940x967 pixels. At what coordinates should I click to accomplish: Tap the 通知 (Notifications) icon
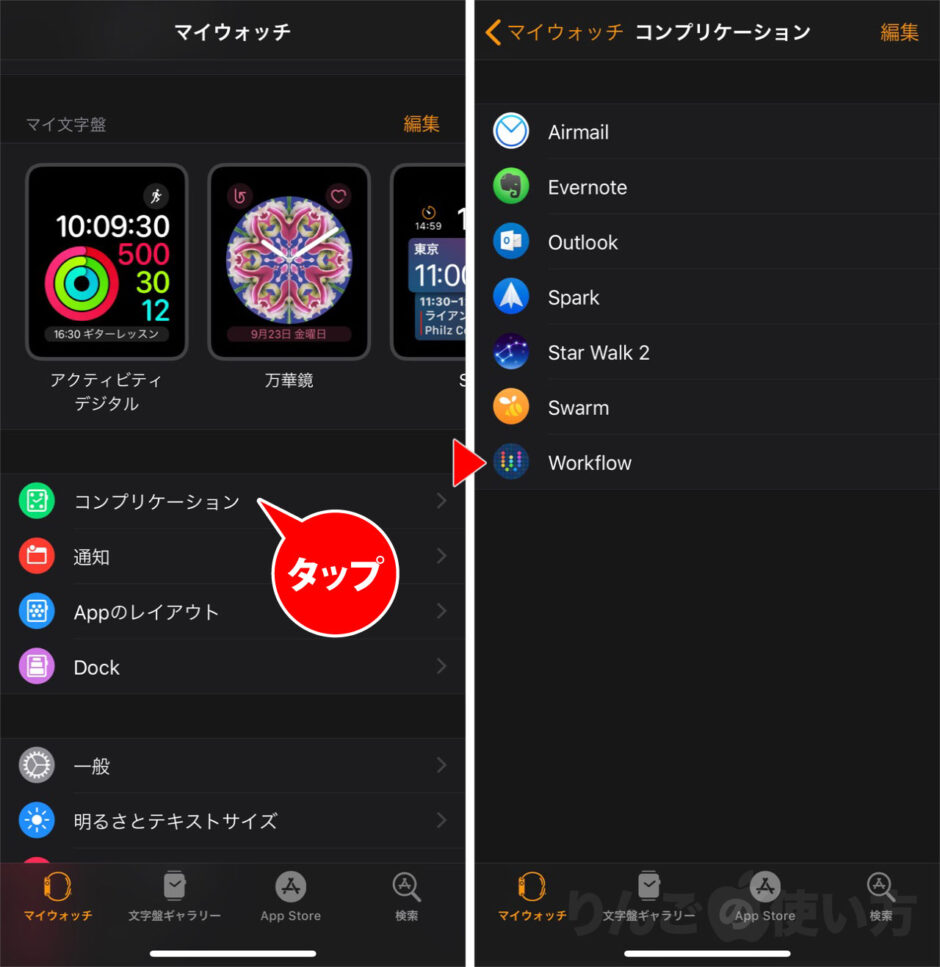coord(37,557)
